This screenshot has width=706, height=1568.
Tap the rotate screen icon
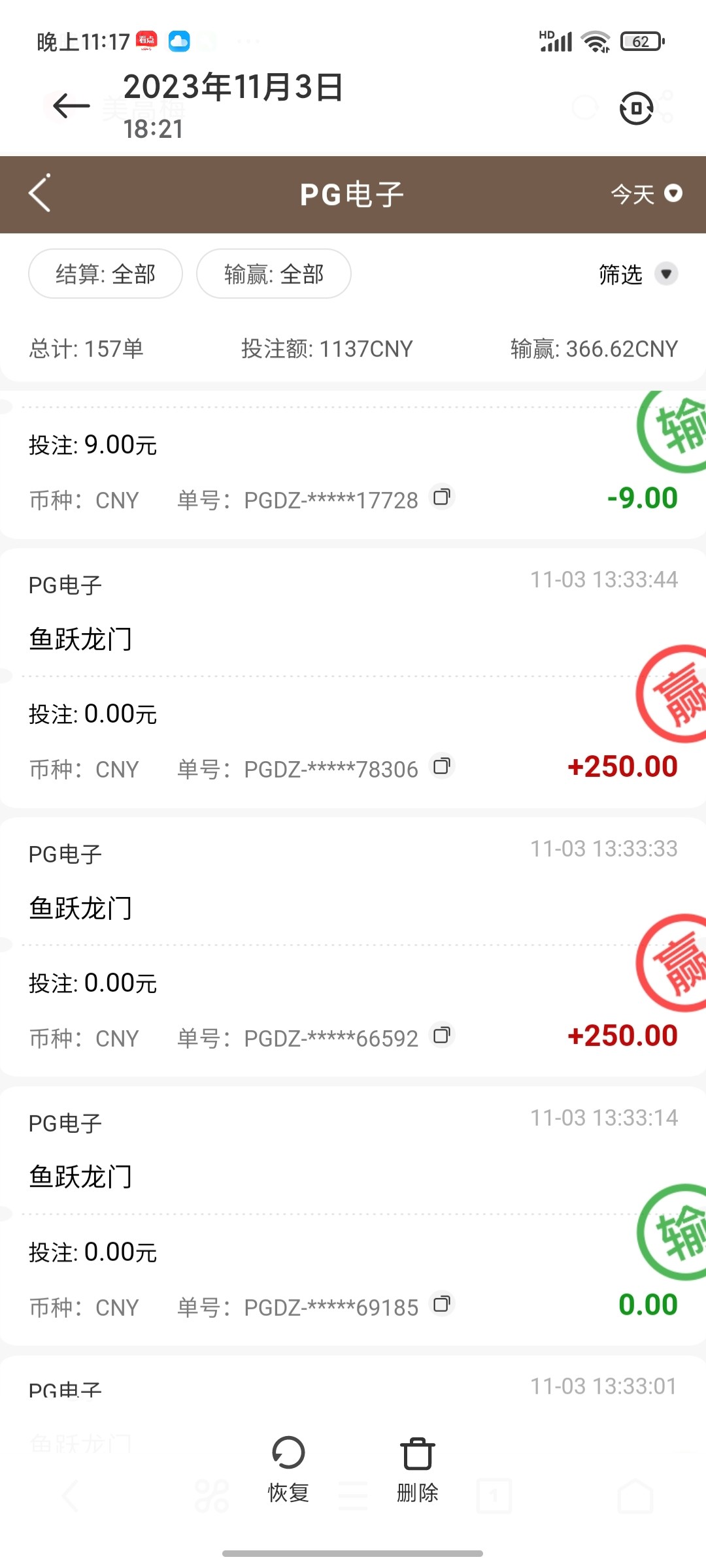click(x=636, y=108)
